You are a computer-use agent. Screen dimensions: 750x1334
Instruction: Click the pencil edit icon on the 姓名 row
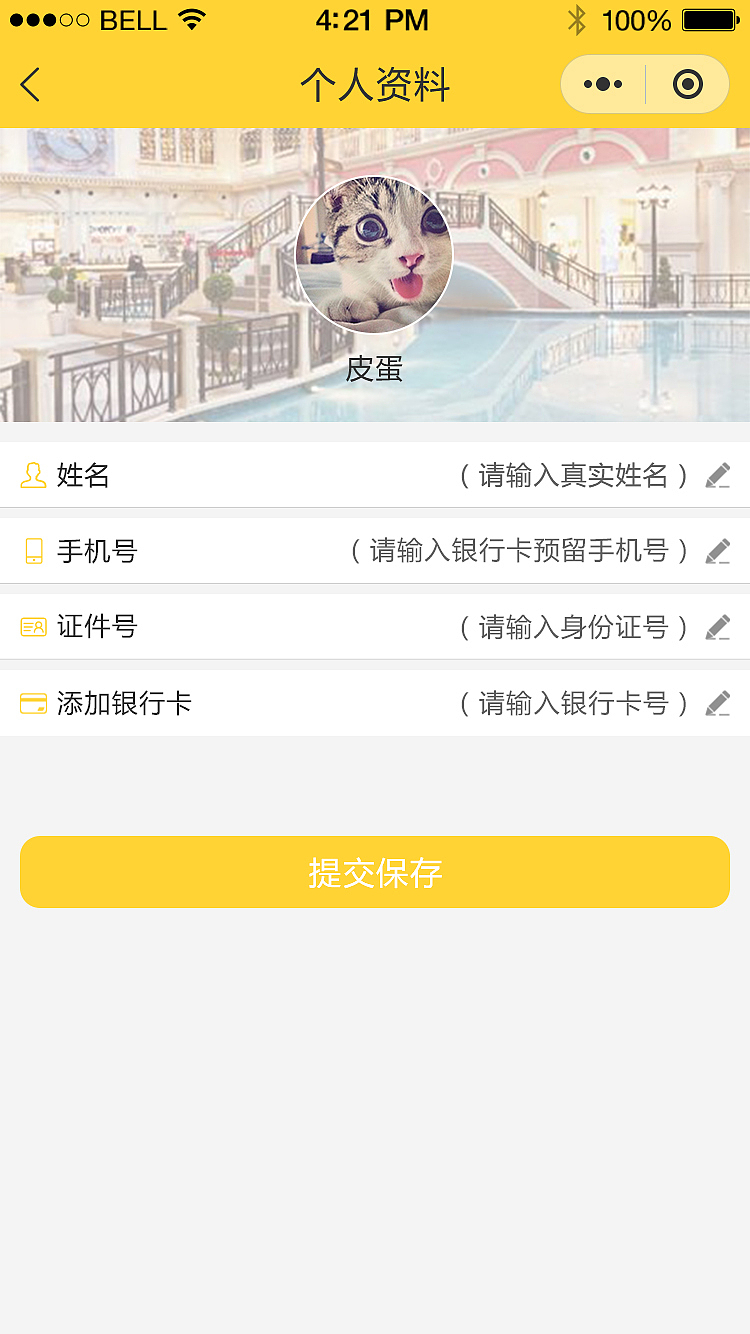click(x=718, y=476)
